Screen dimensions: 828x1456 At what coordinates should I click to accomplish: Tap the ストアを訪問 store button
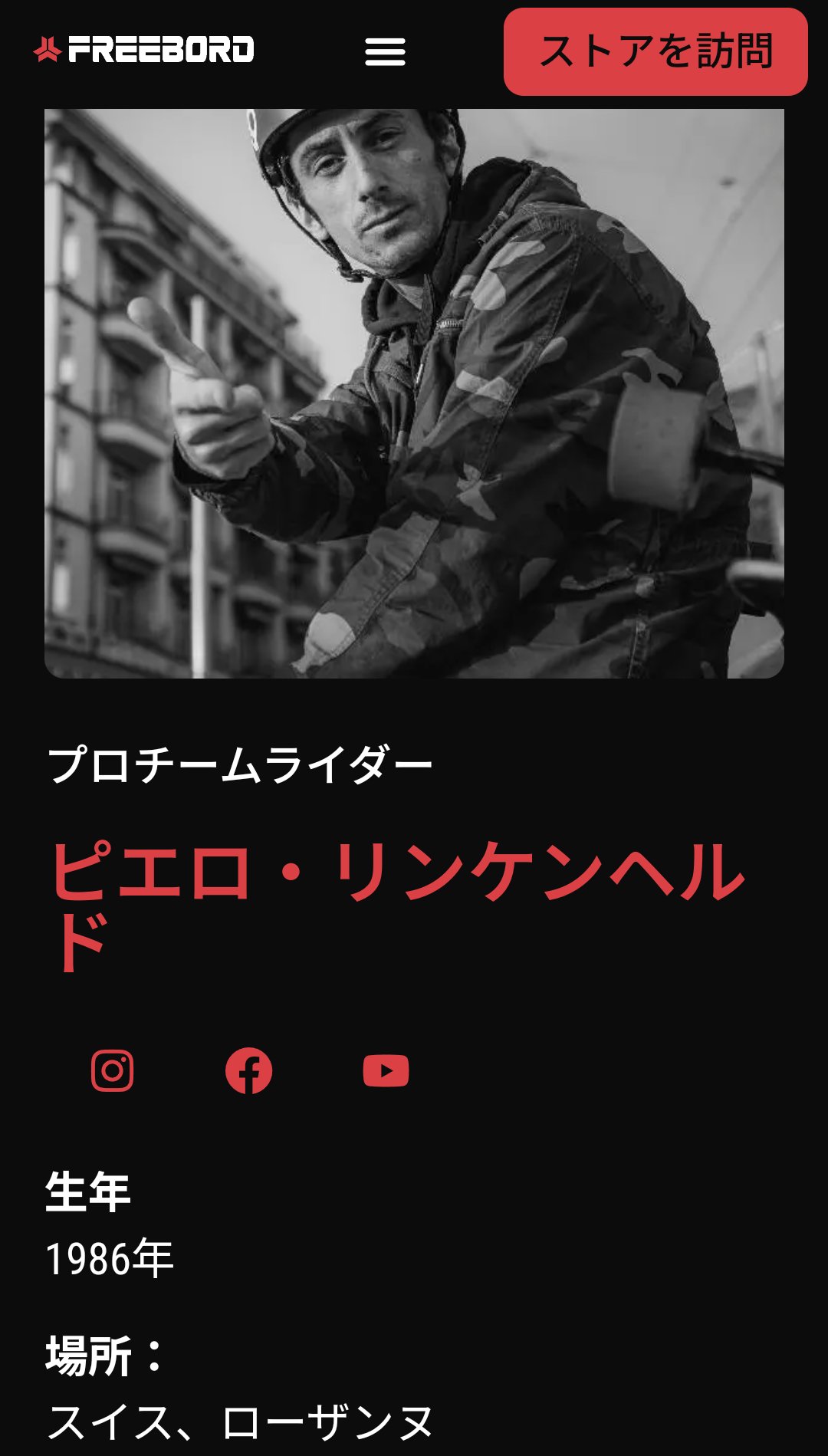point(655,52)
